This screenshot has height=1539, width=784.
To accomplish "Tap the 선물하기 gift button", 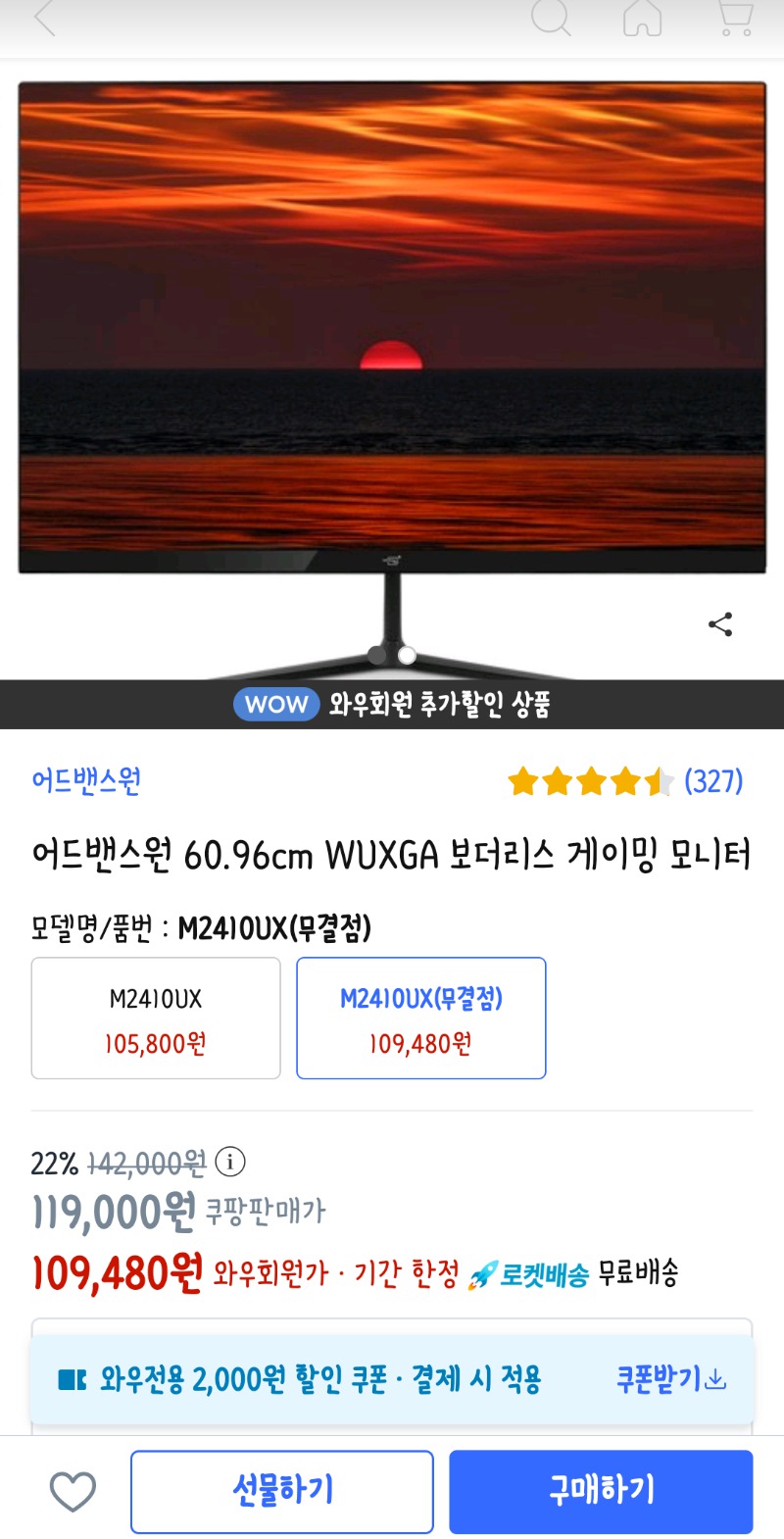I will click(x=281, y=1491).
